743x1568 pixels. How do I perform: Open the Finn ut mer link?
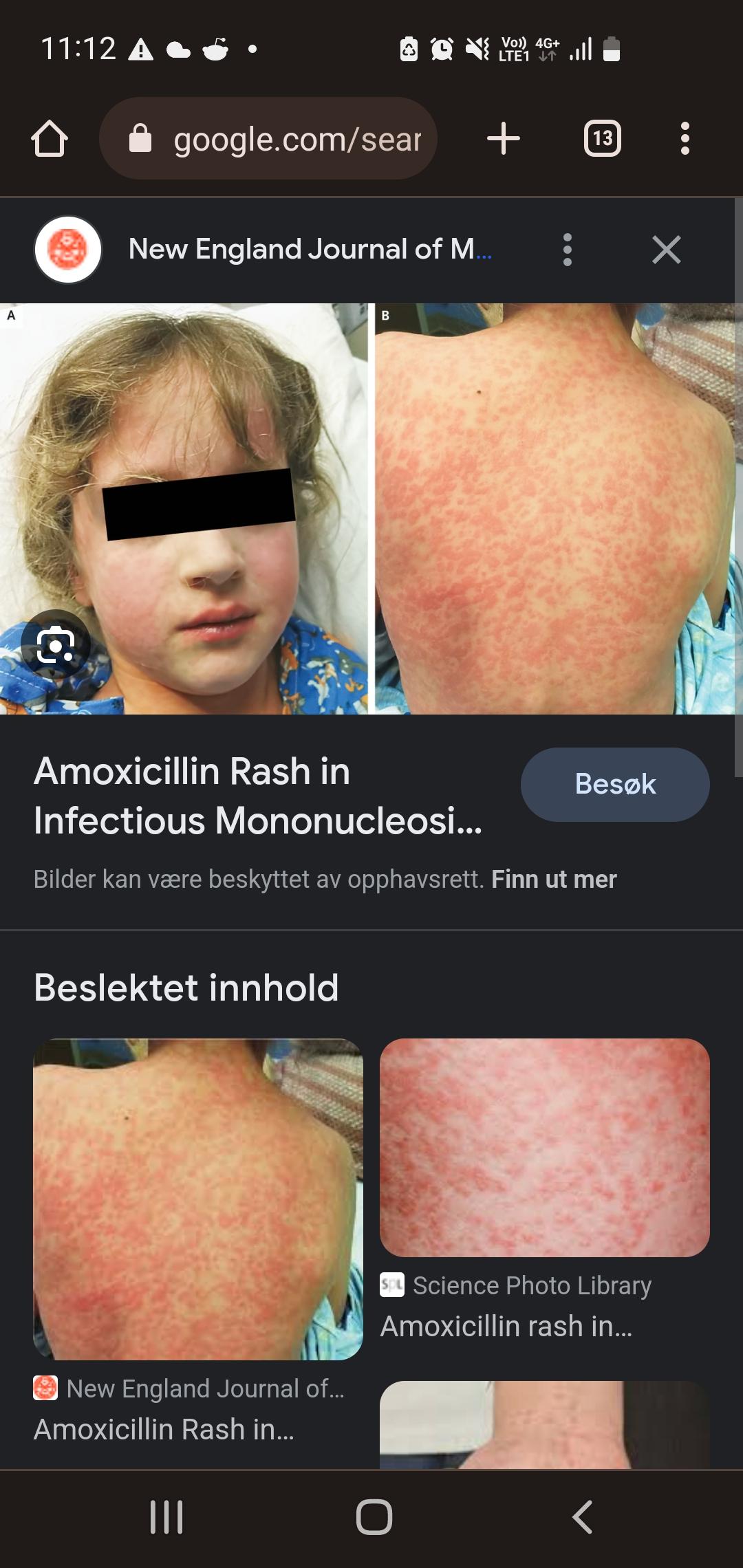click(x=554, y=879)
